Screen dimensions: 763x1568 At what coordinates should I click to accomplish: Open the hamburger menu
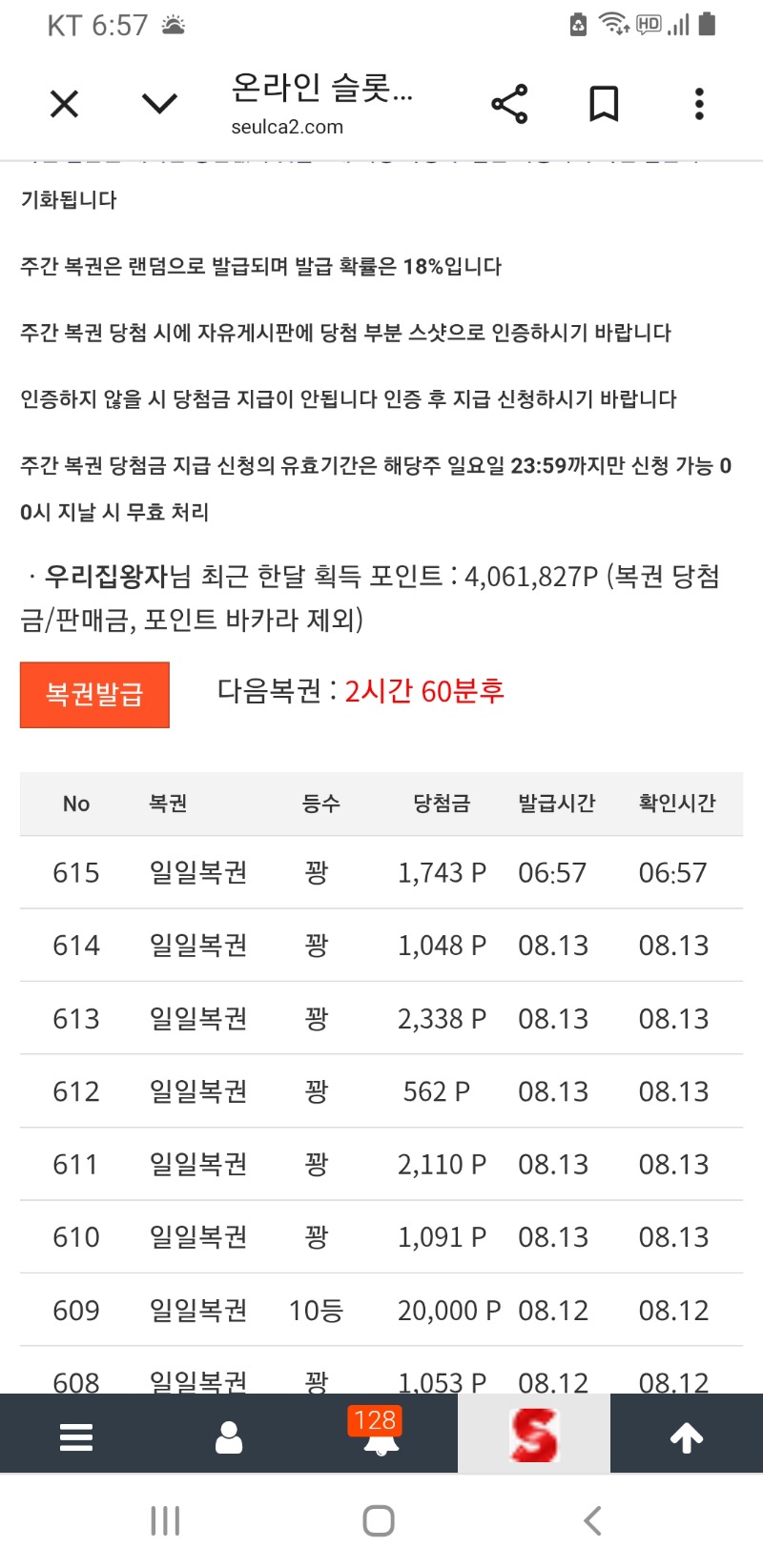point(76,1436)
